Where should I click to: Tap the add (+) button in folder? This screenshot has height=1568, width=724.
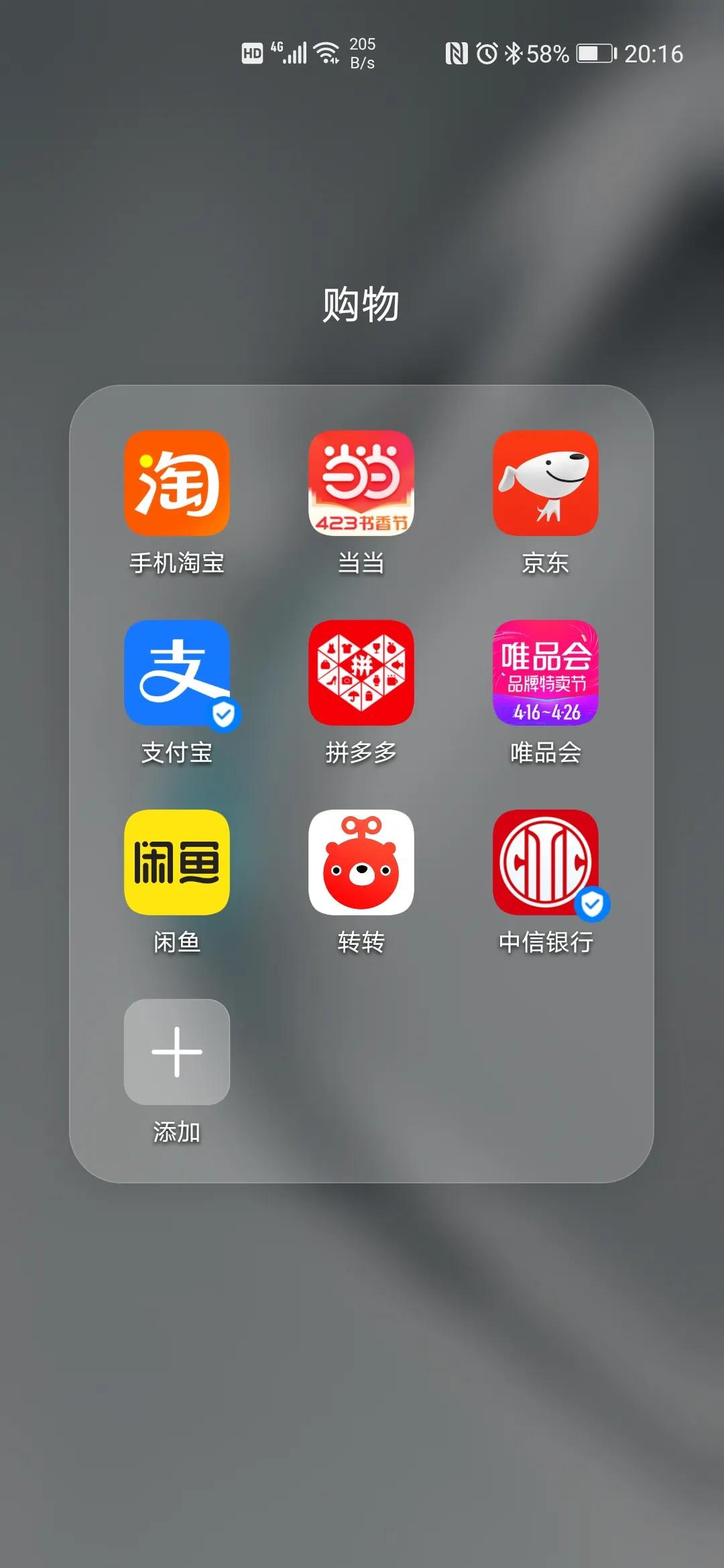coord(176,1053)
